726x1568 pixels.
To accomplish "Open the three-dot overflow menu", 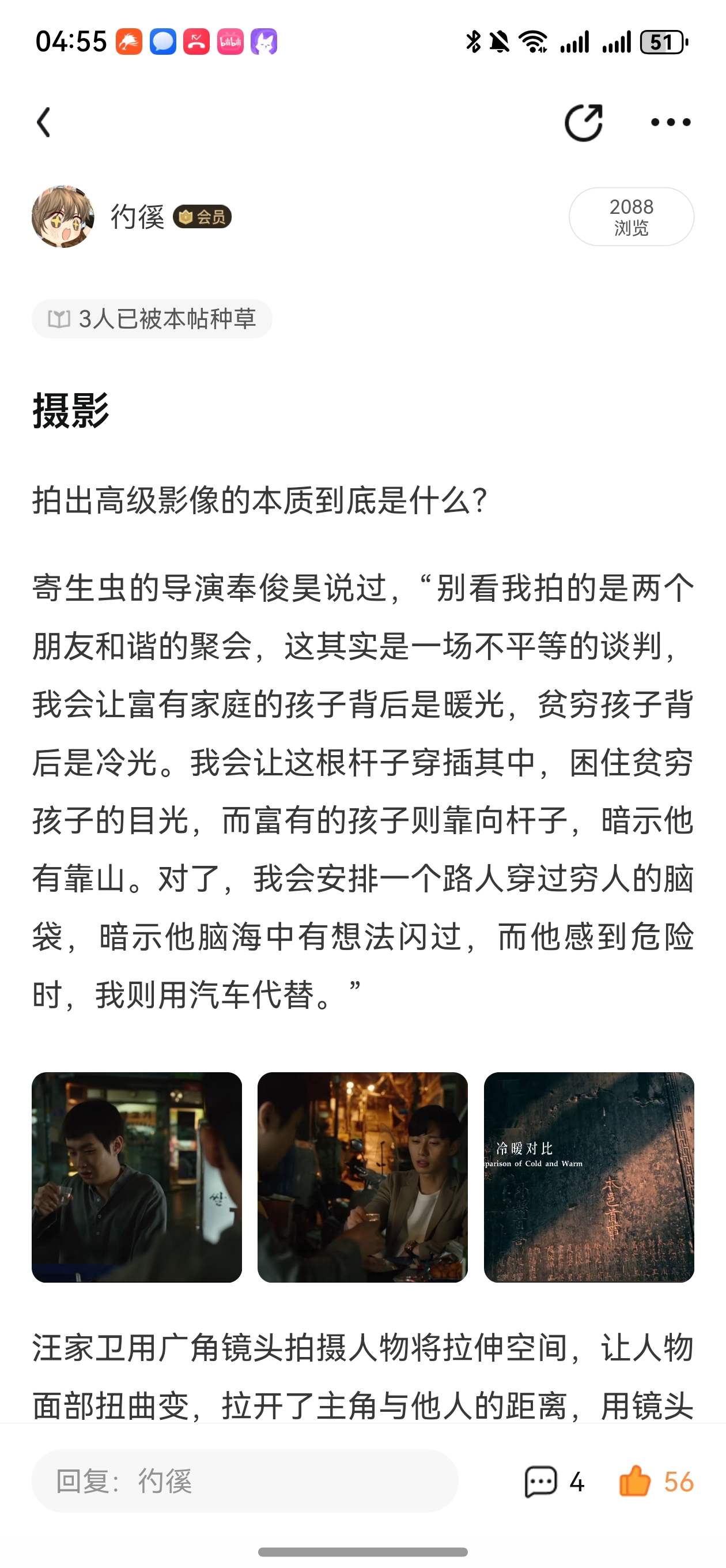I will (670, 122).
